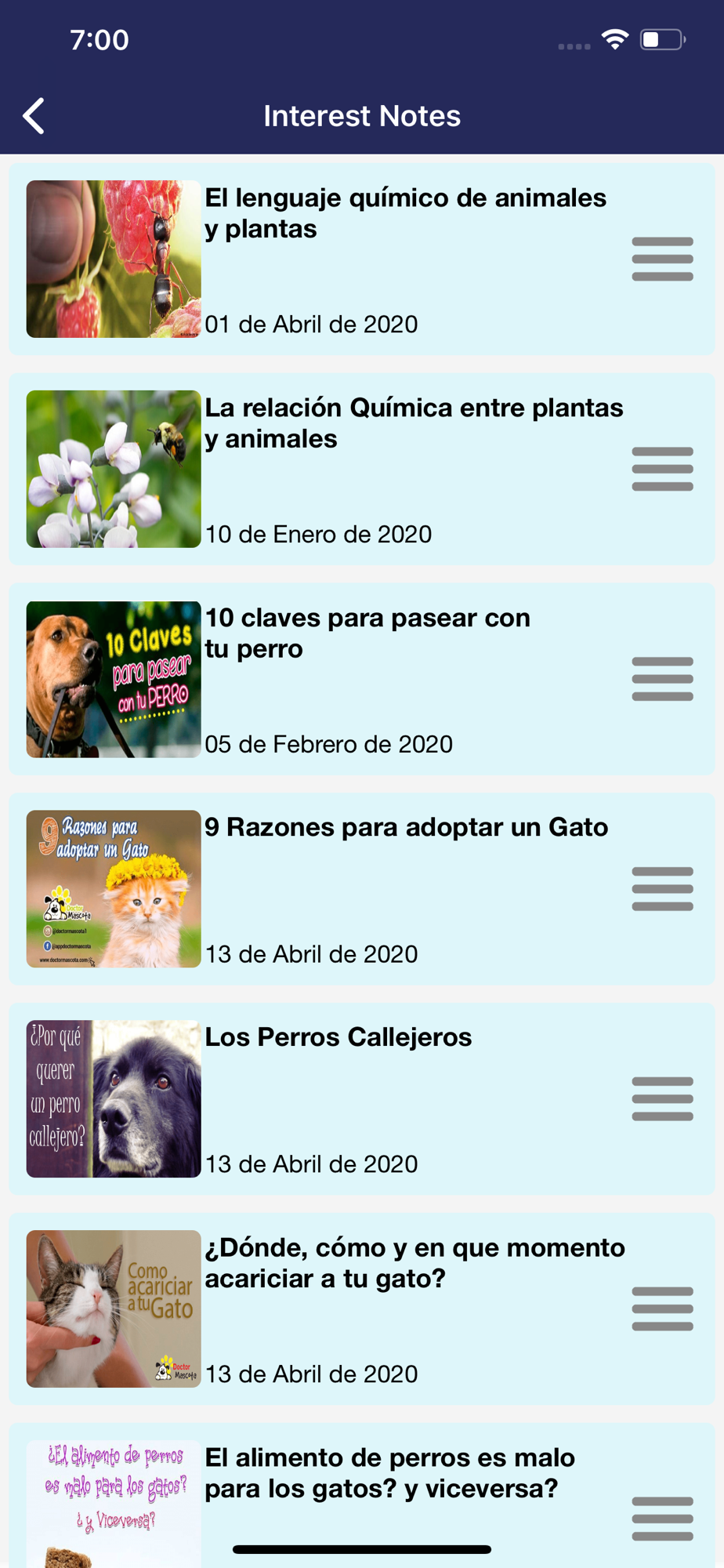
Task: Open '¿Dónde, cómo y en que momento acariciar a tu gato?'
Action: click(x=414, y=1263)
